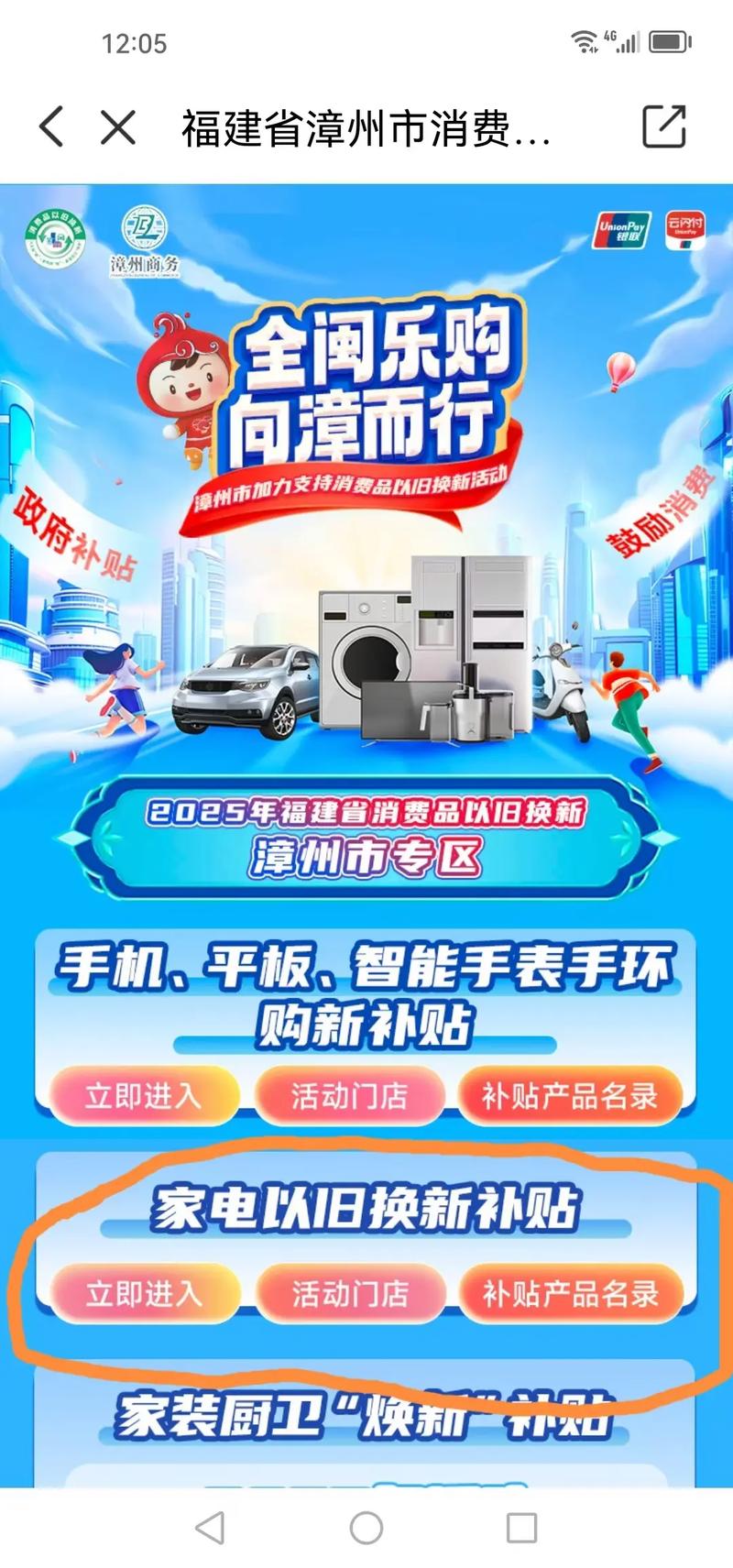The height and width of the screenshot is (1568, 733).
Task: View 补贴产品名录 under 手机、平板 购新补贴
Action: tap(570, 1095)
